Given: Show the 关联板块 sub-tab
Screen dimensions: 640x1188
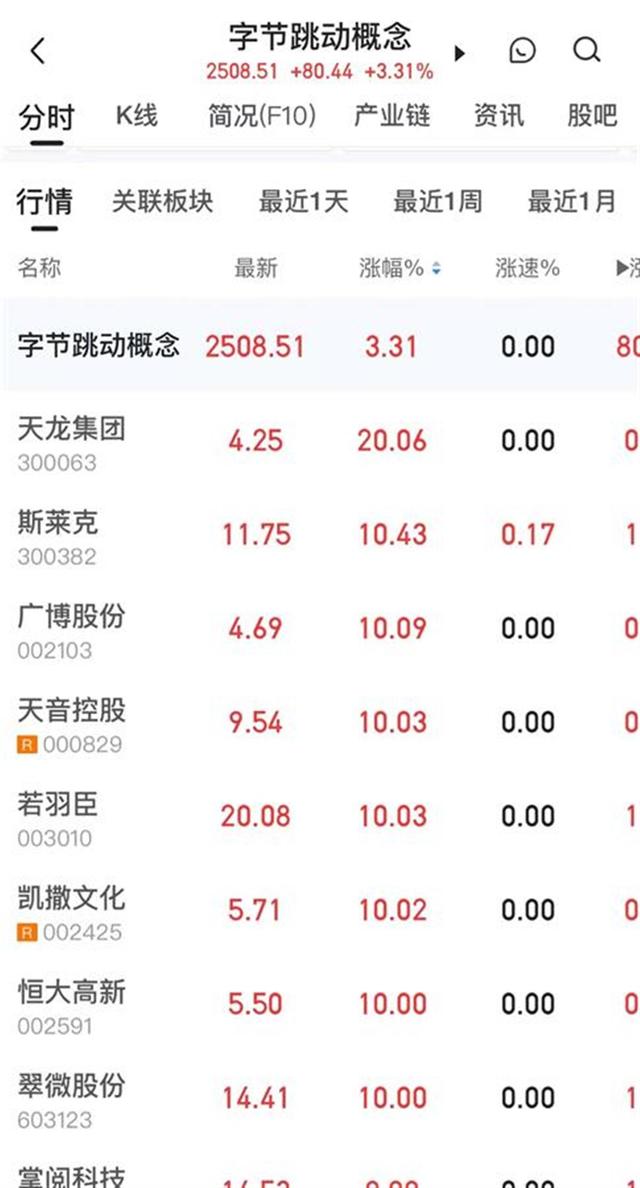Looking at the screenshot, I should point(162,201).
